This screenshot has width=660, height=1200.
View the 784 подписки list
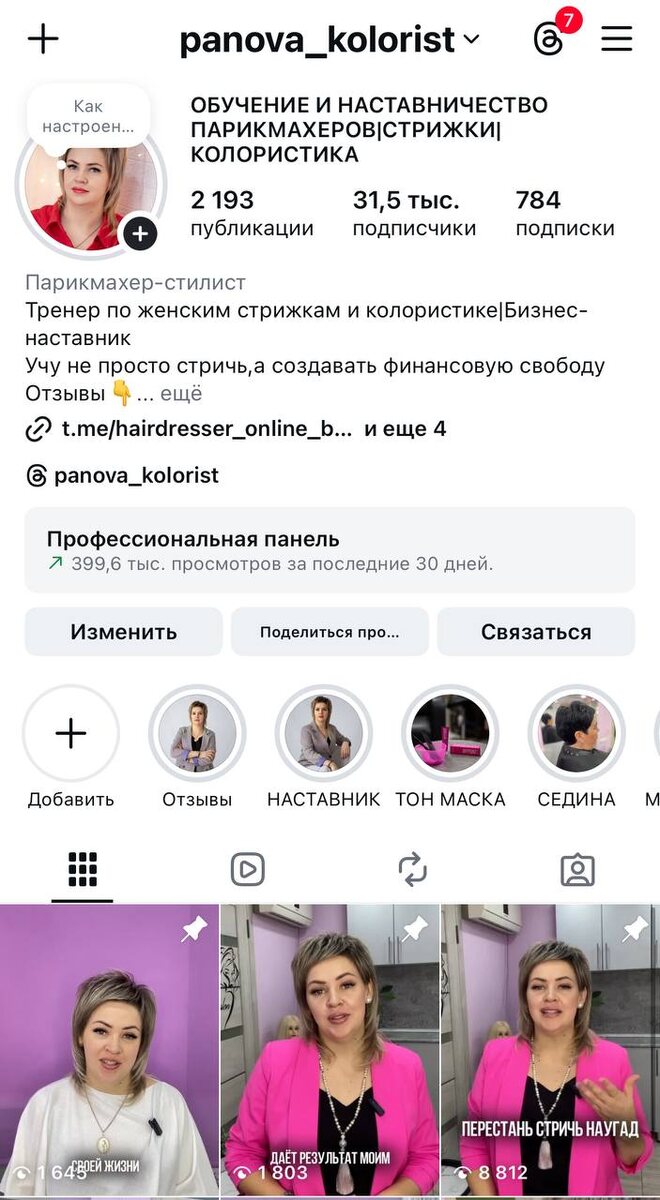[564, 213]
